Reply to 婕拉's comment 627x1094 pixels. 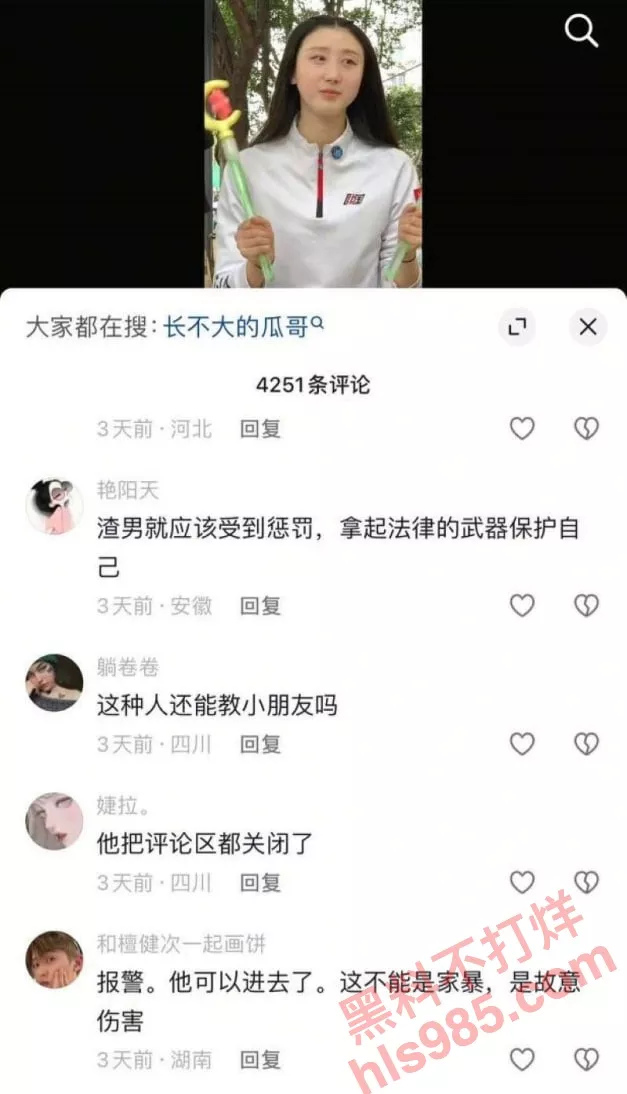pos(260,883)
